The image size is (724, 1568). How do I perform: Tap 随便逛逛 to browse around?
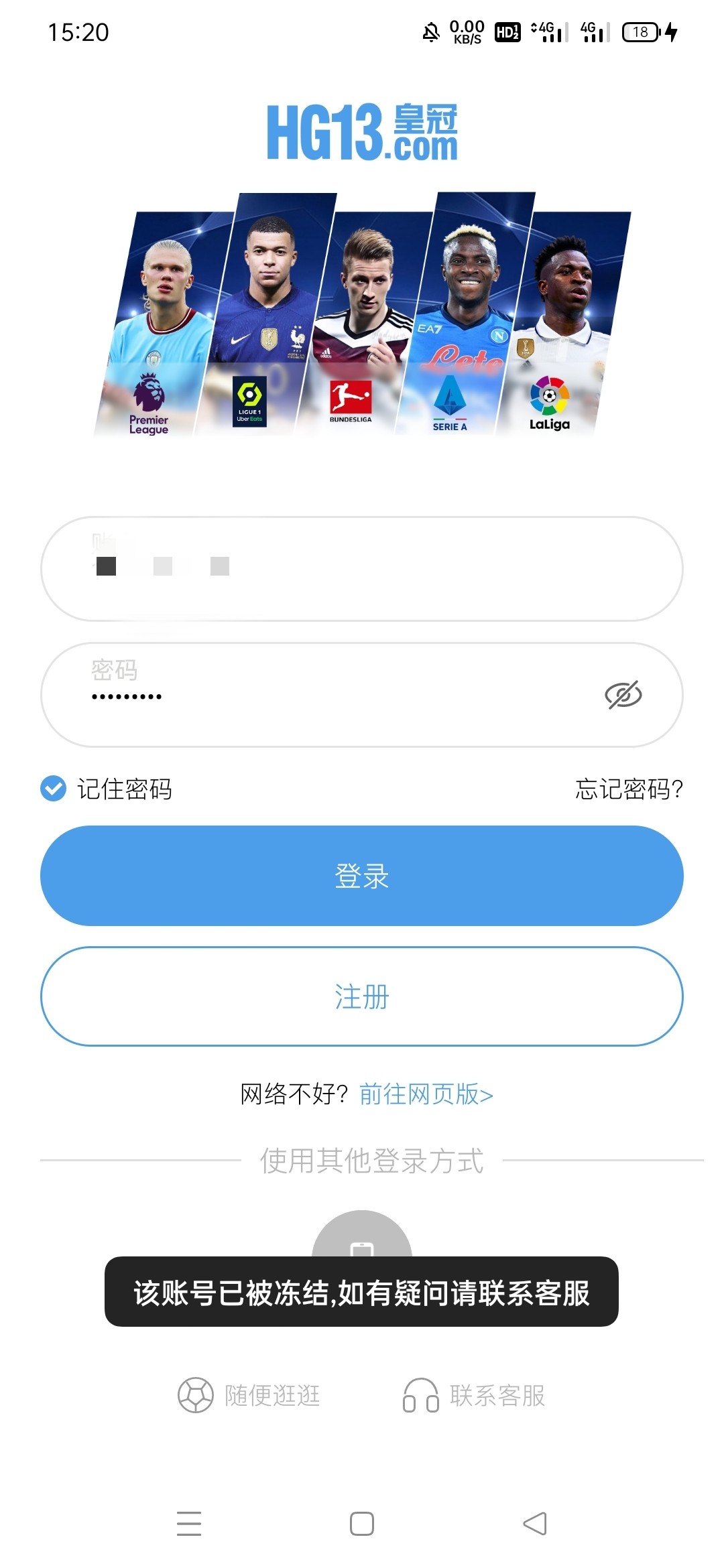[x=249, y=1396]
